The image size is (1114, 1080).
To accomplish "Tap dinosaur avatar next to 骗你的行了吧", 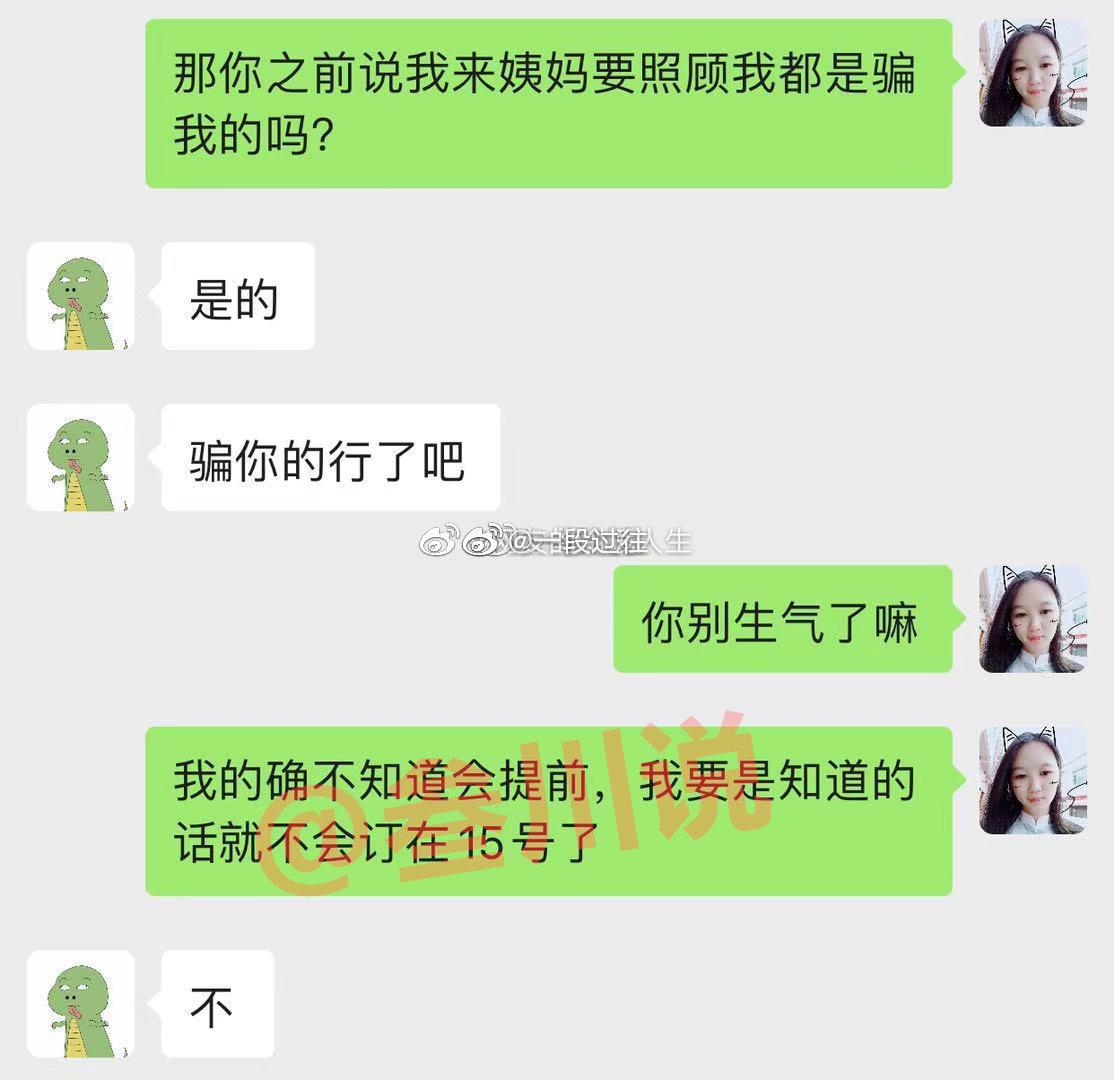I will coord(80,458).
